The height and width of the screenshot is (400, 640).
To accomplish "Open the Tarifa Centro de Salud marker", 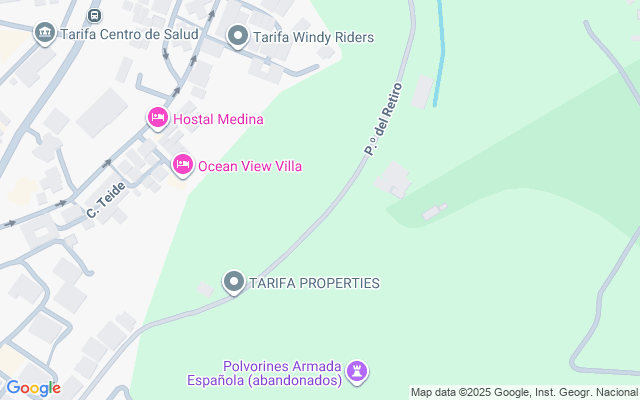I will point(45,35).
